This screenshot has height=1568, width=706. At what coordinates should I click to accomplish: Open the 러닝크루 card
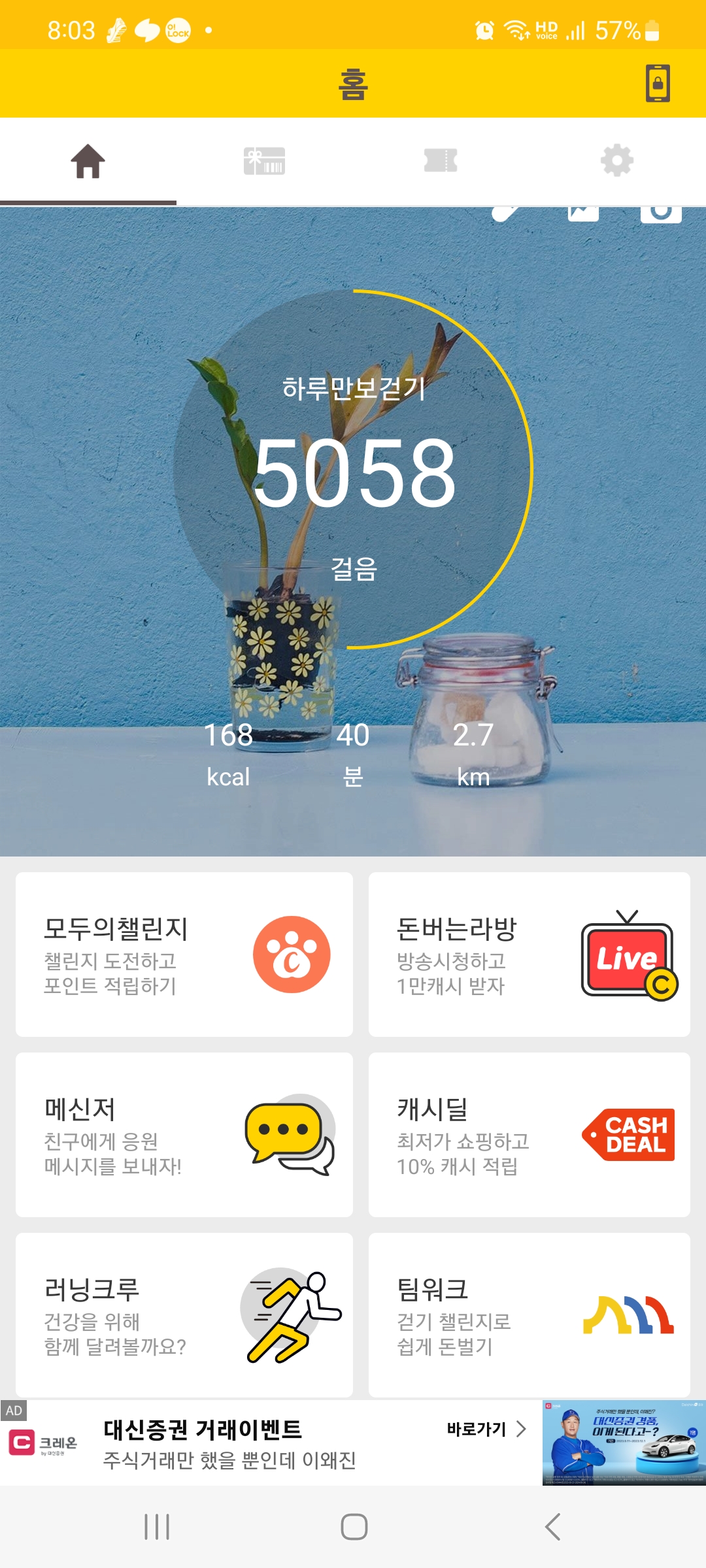coord(184,1315)
